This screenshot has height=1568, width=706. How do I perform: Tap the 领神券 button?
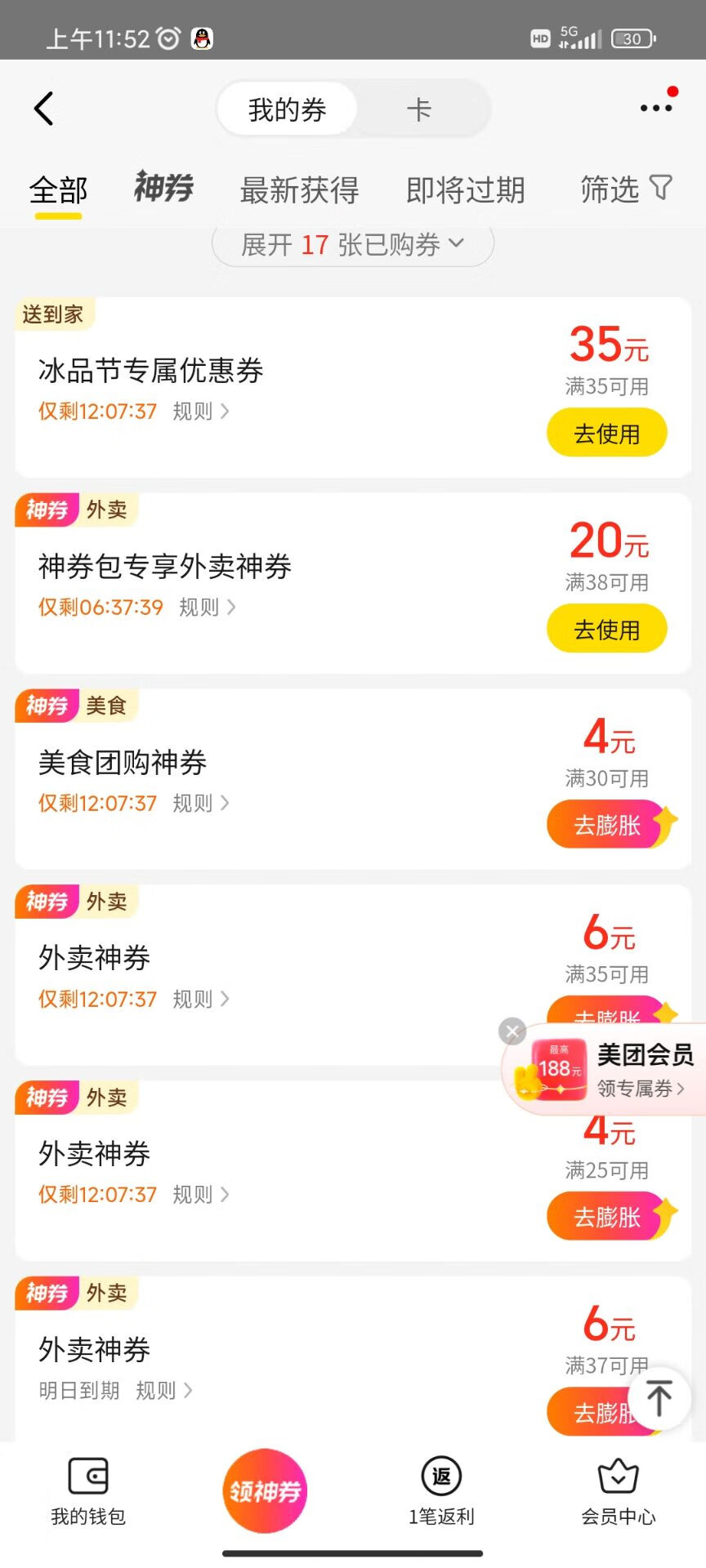click(265, 1491)
